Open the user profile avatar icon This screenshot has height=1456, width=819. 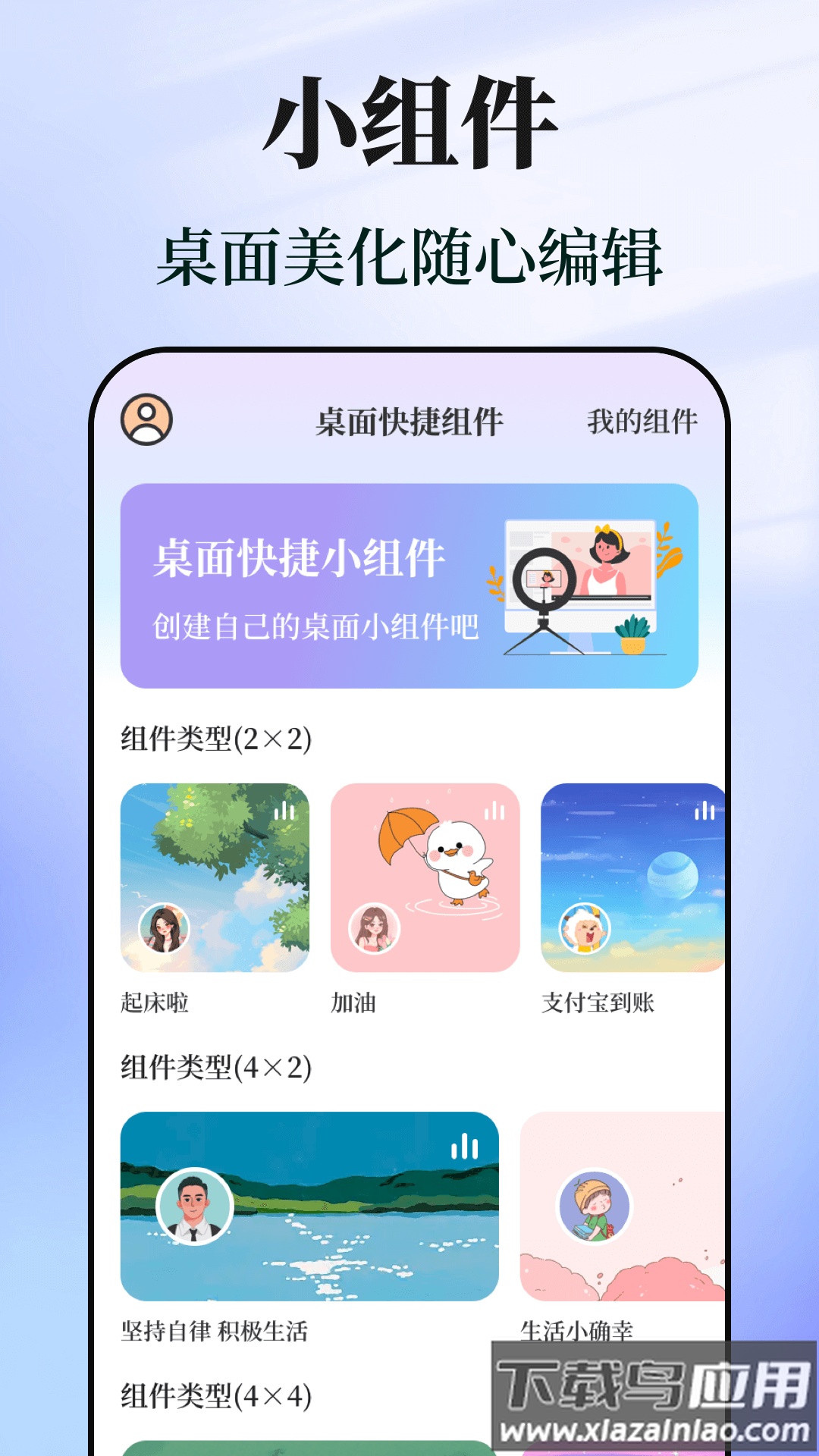tap(146, 417)
